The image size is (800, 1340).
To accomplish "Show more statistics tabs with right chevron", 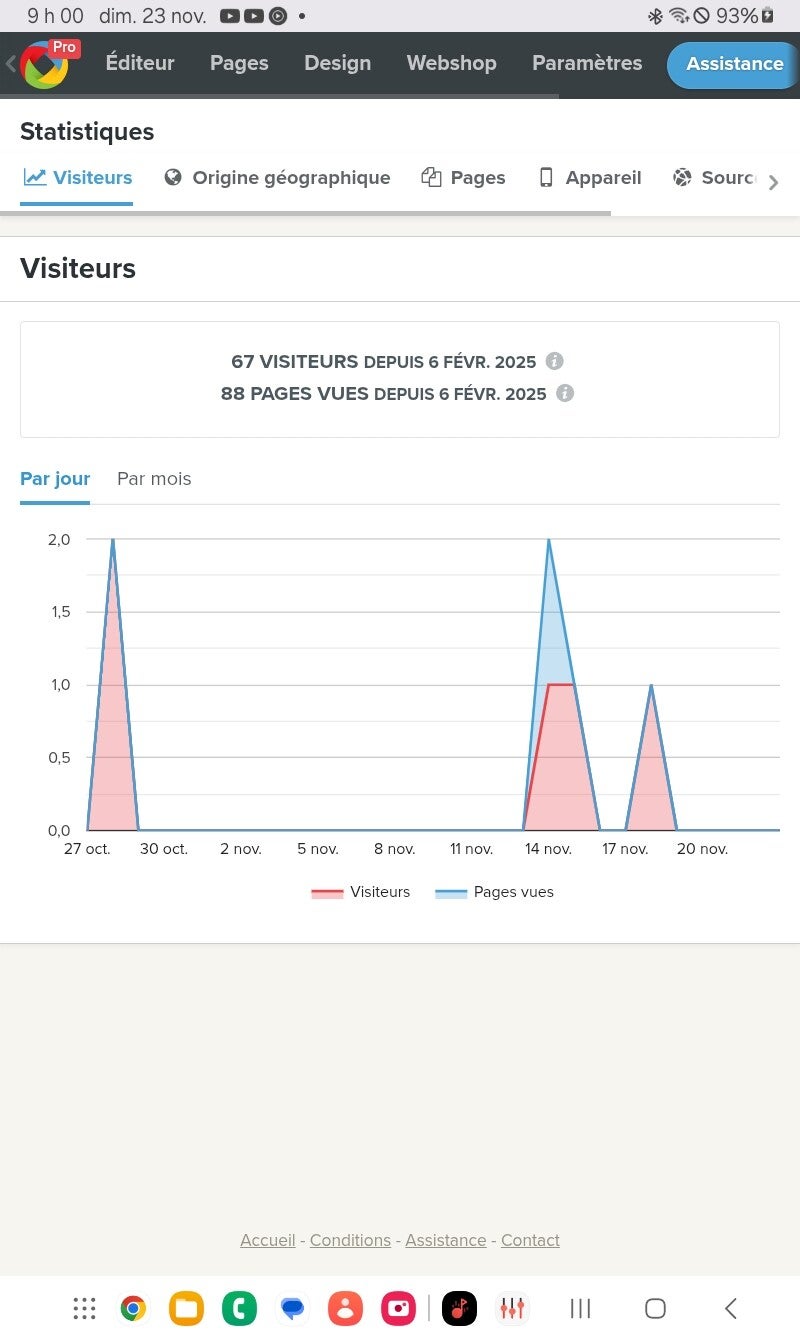I will pyautogui.click(x=773, y=182).
